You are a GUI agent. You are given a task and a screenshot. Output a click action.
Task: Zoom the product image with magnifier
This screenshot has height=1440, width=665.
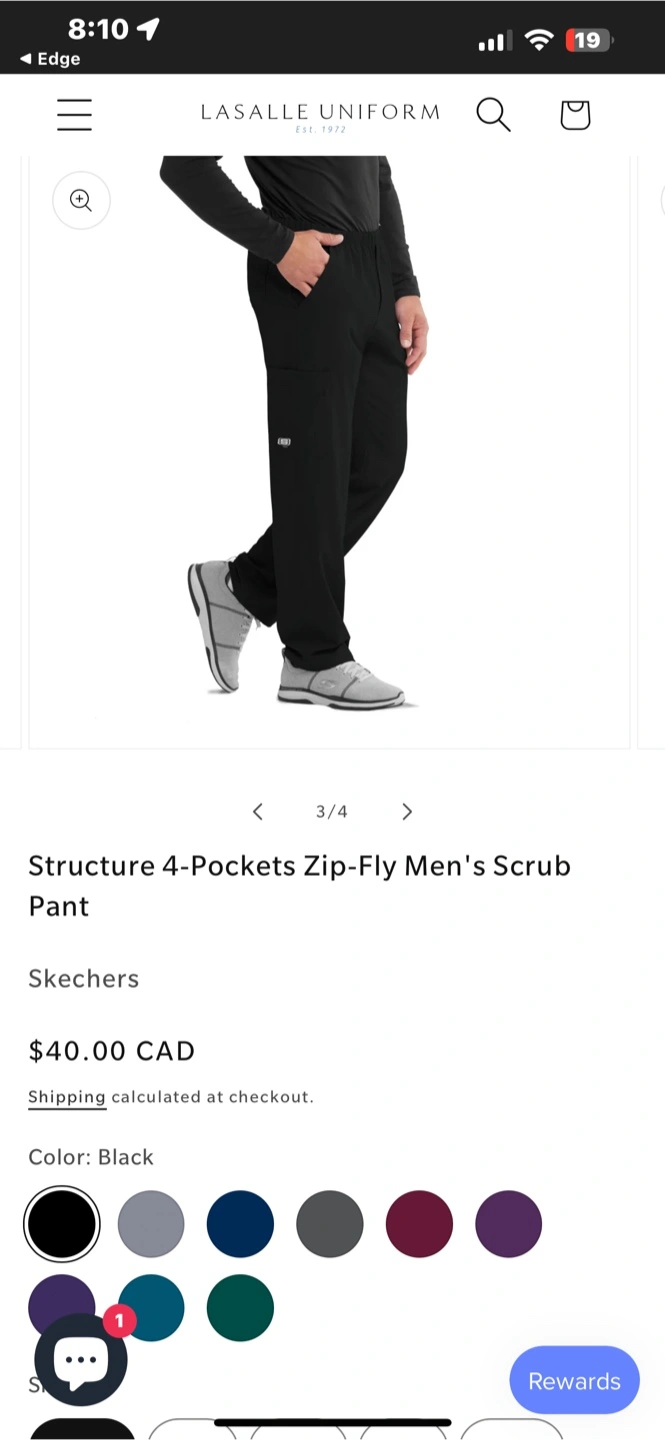[81, 200]
